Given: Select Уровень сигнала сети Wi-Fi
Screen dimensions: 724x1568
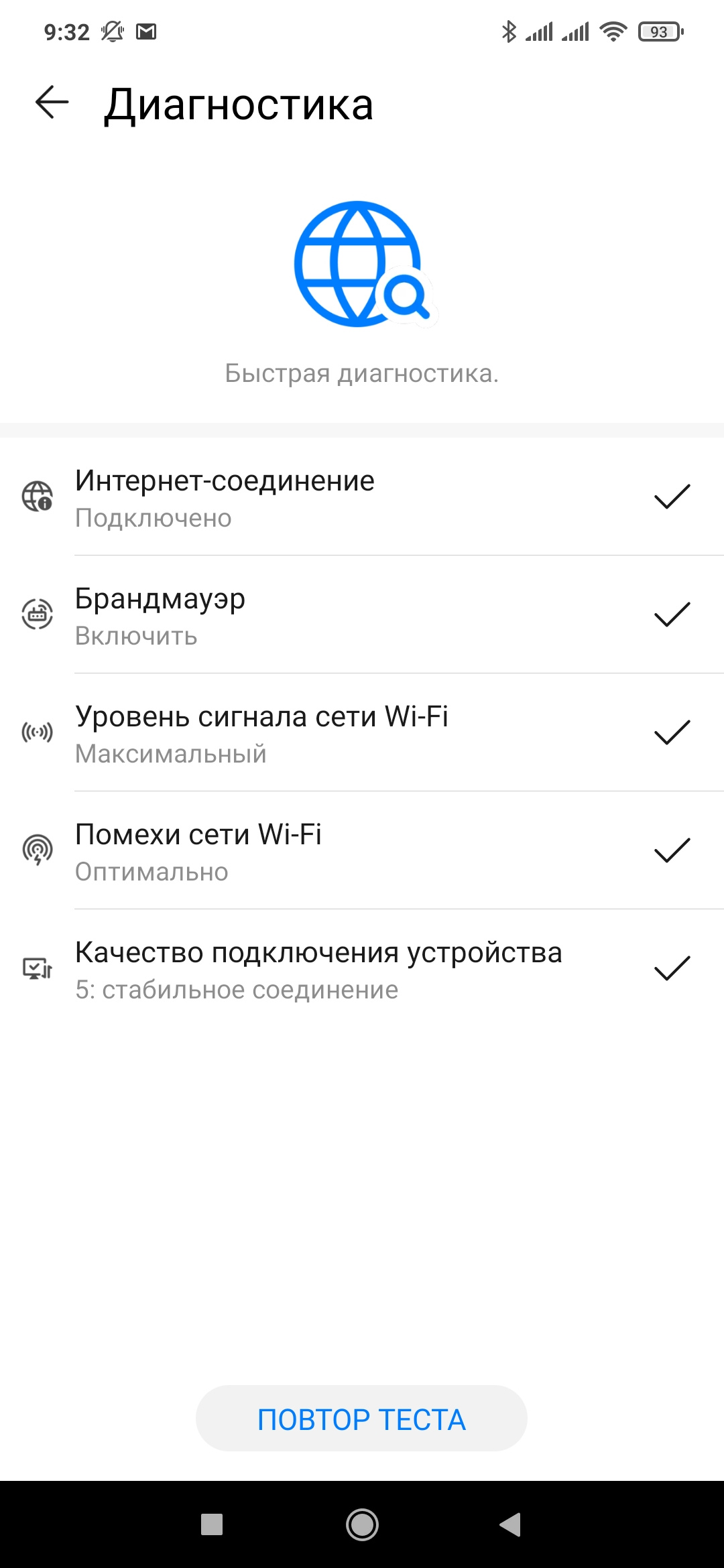Looking at the screenshot, I should [x=362, y=733].
